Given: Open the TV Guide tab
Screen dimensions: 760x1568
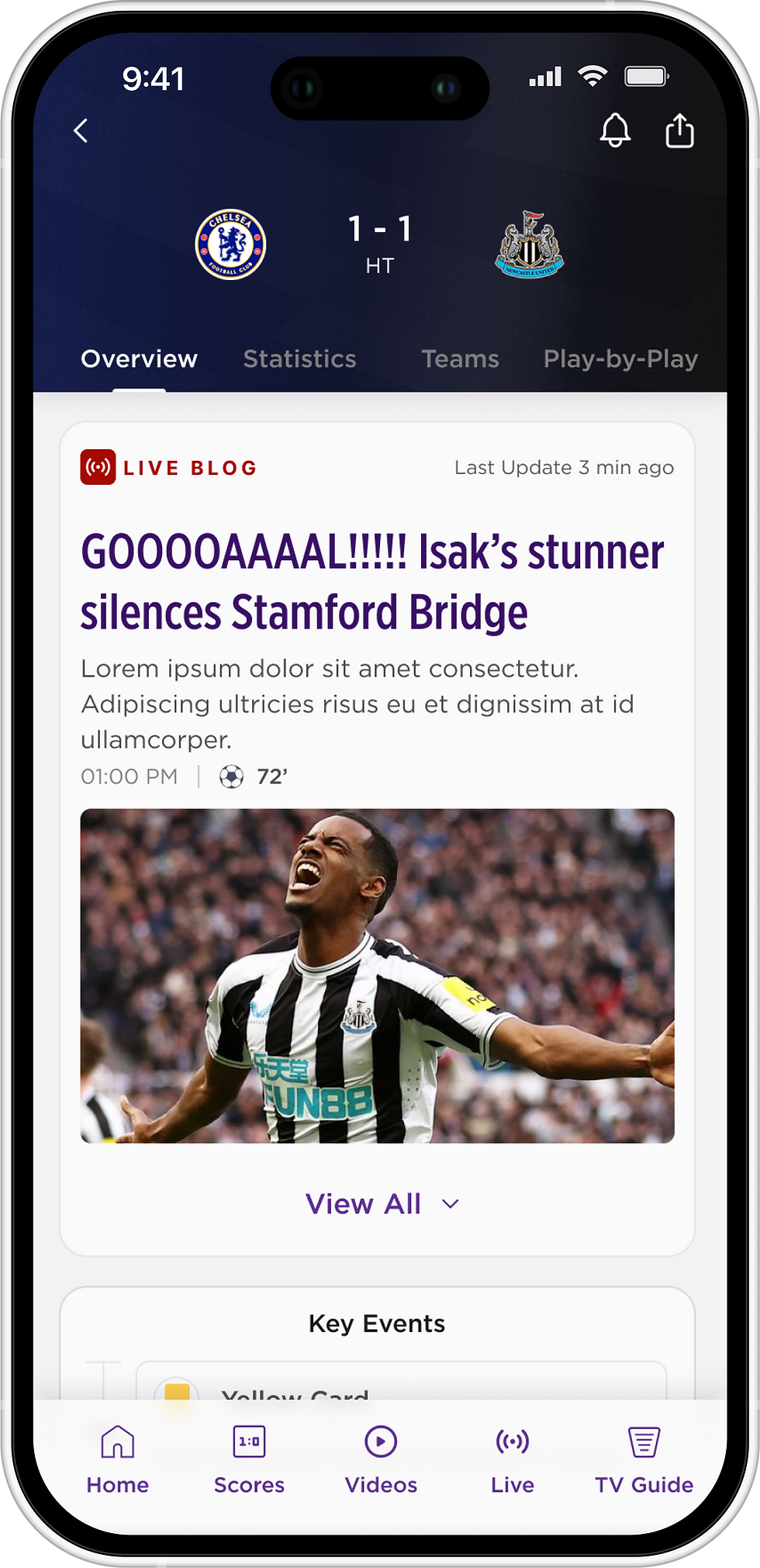Looking at the screenshot, I should (644, 1460).
